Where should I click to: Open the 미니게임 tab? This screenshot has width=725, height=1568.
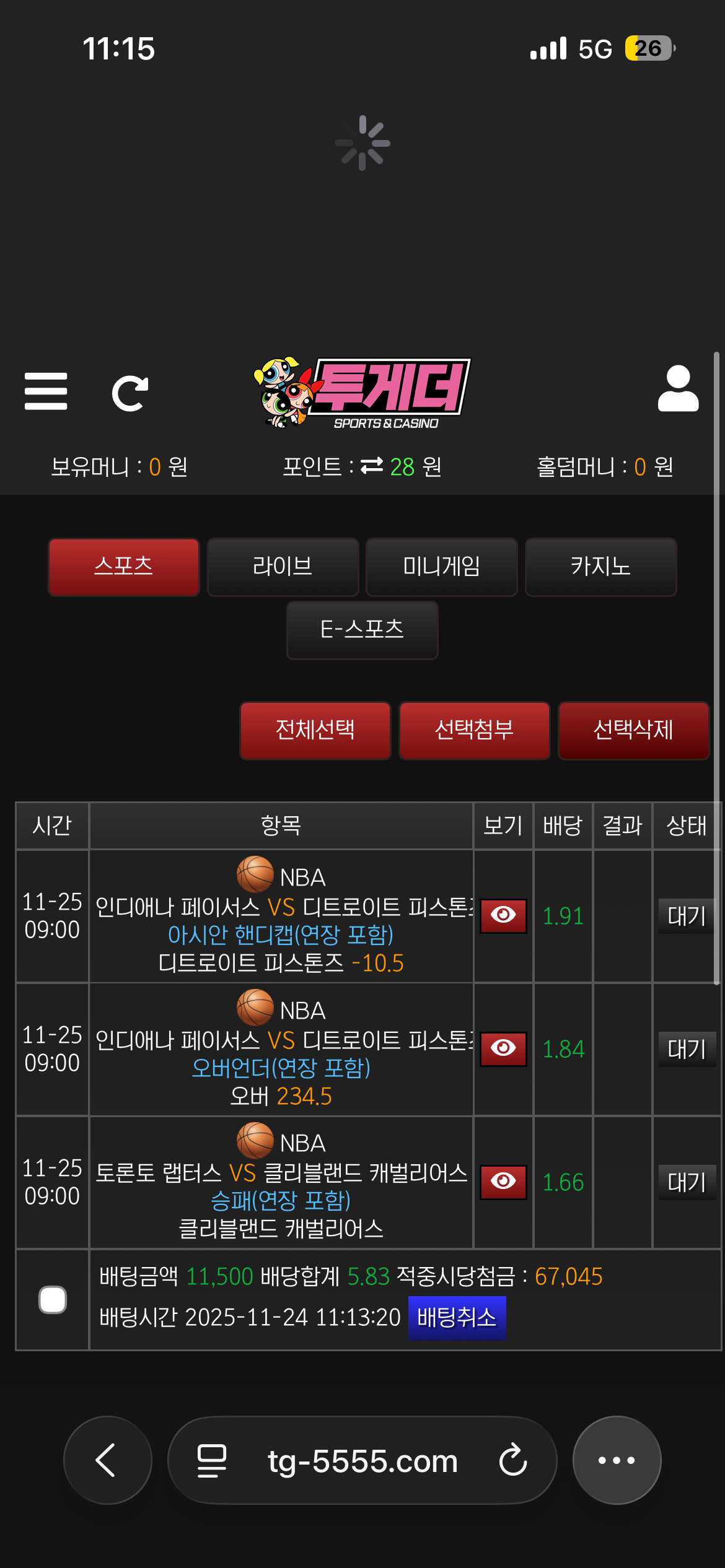click(441, 567)
